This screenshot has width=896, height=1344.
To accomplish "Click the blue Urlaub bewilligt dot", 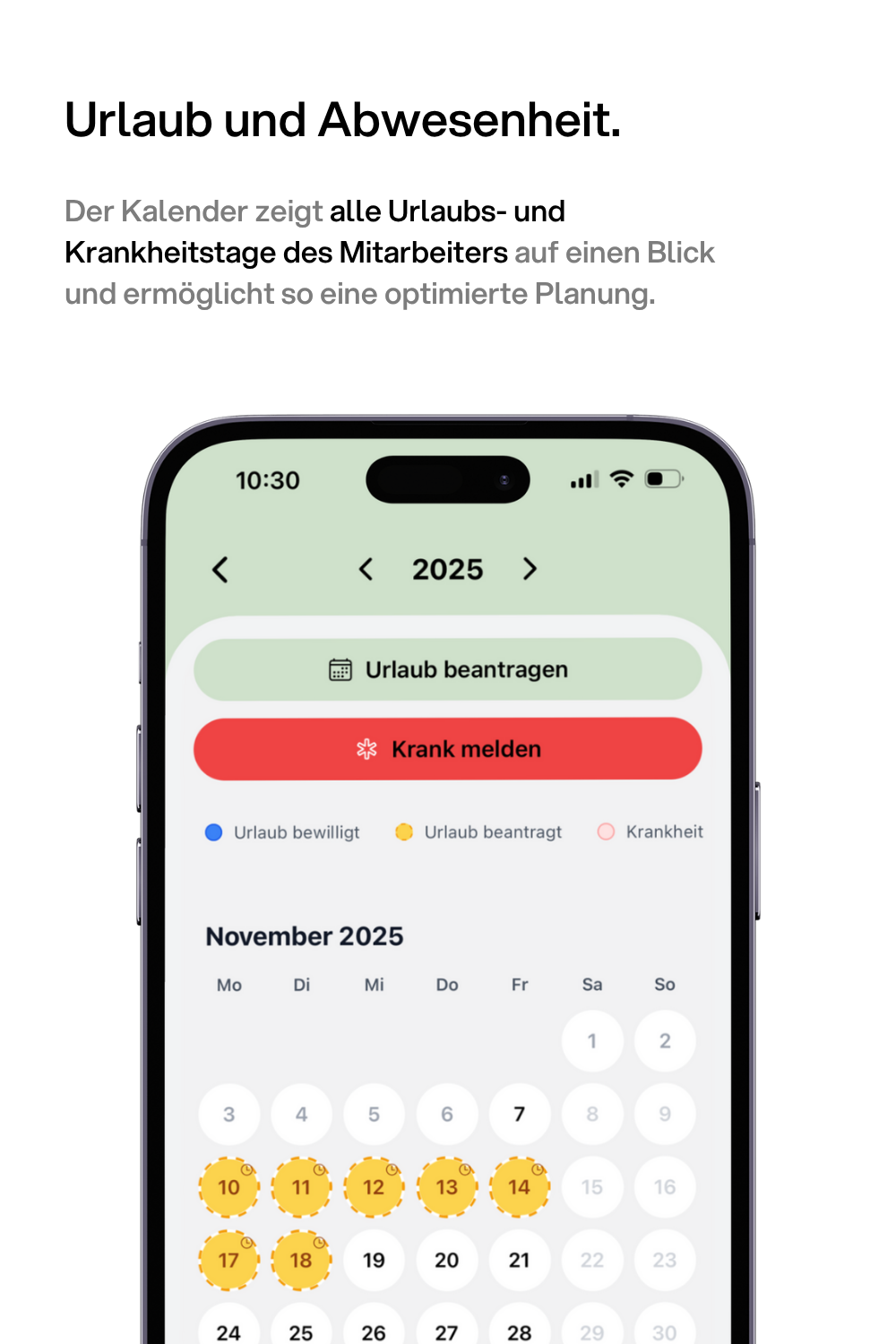I will (212, 831).
